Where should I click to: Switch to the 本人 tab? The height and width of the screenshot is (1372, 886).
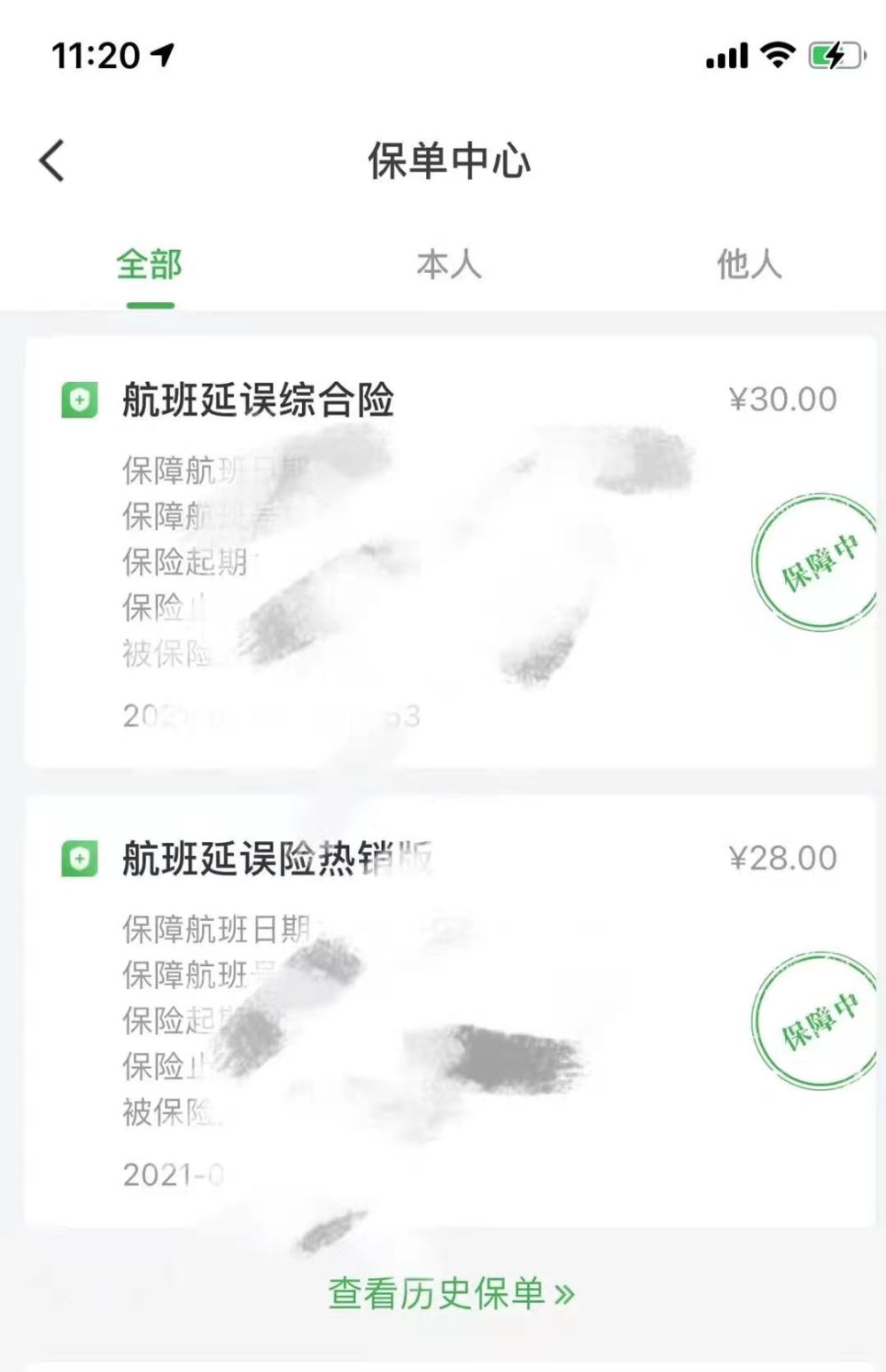448,265
